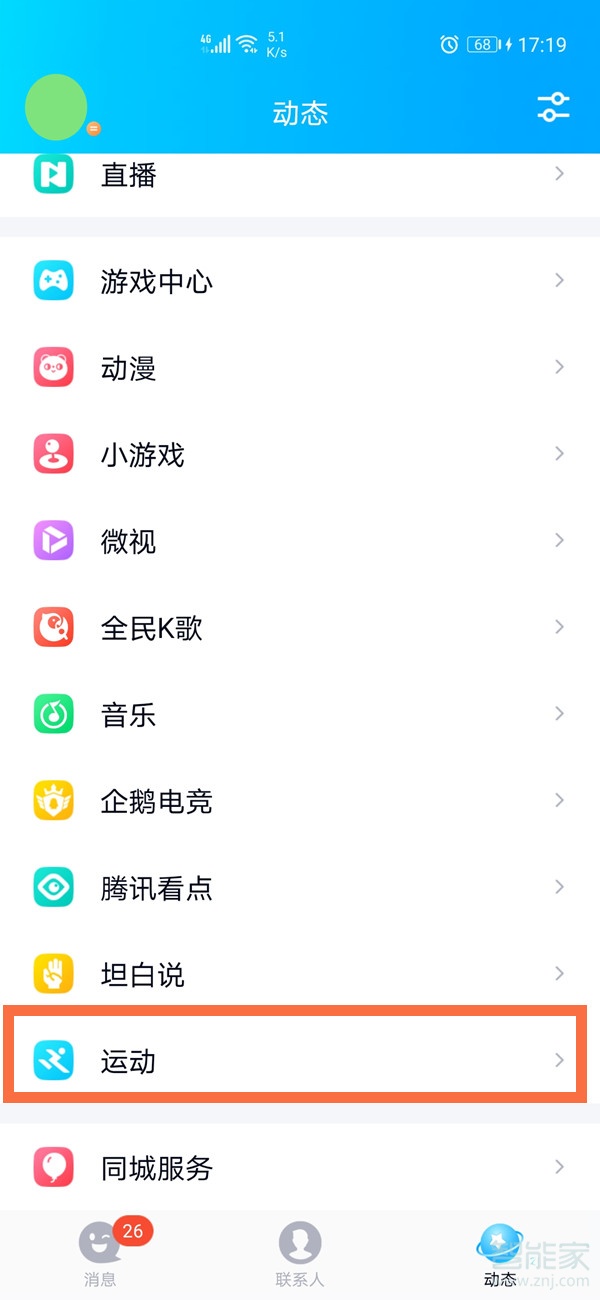Open the 直播 row
This screenshot has width=600, height=1300.
(300, 176)
